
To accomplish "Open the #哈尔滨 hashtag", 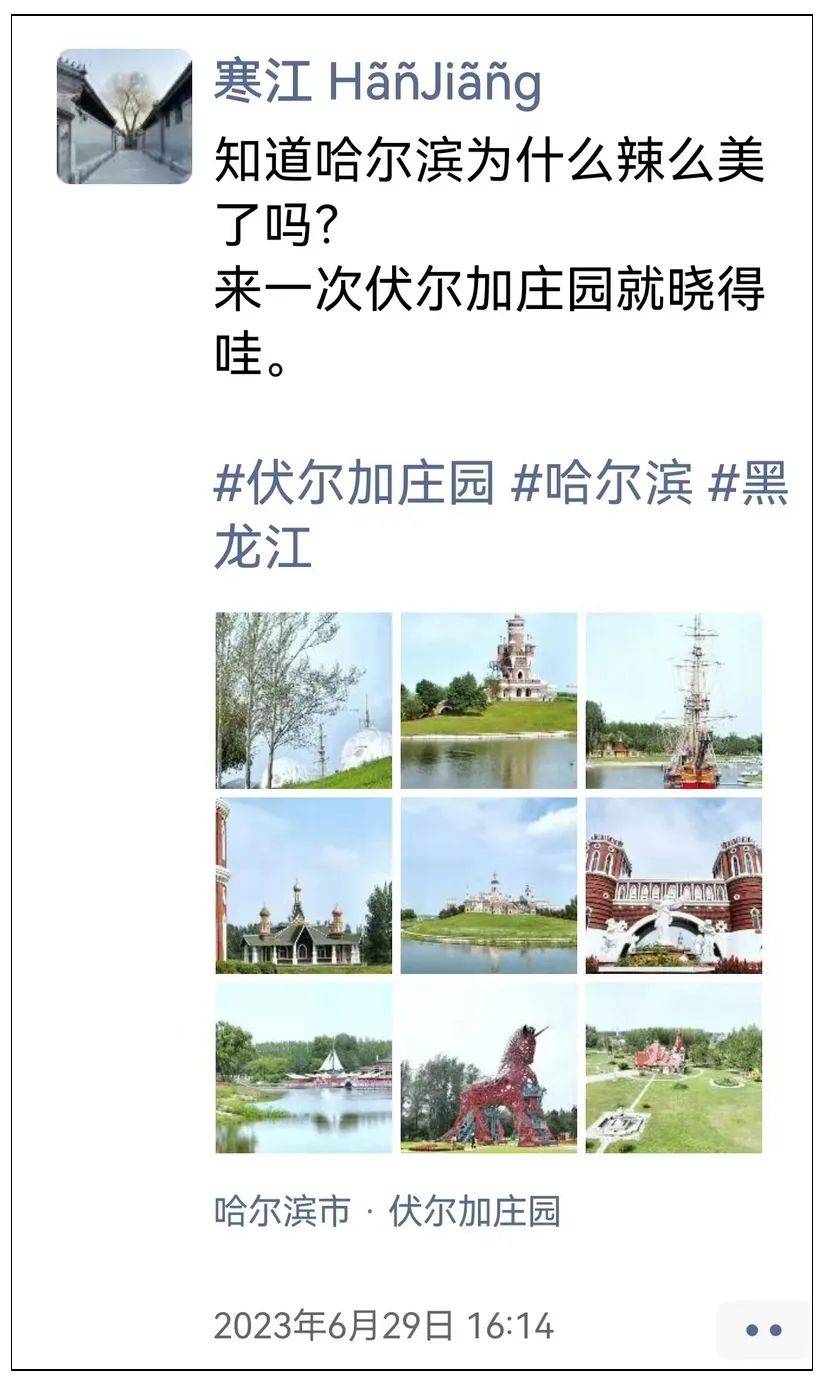I will 602,485.
